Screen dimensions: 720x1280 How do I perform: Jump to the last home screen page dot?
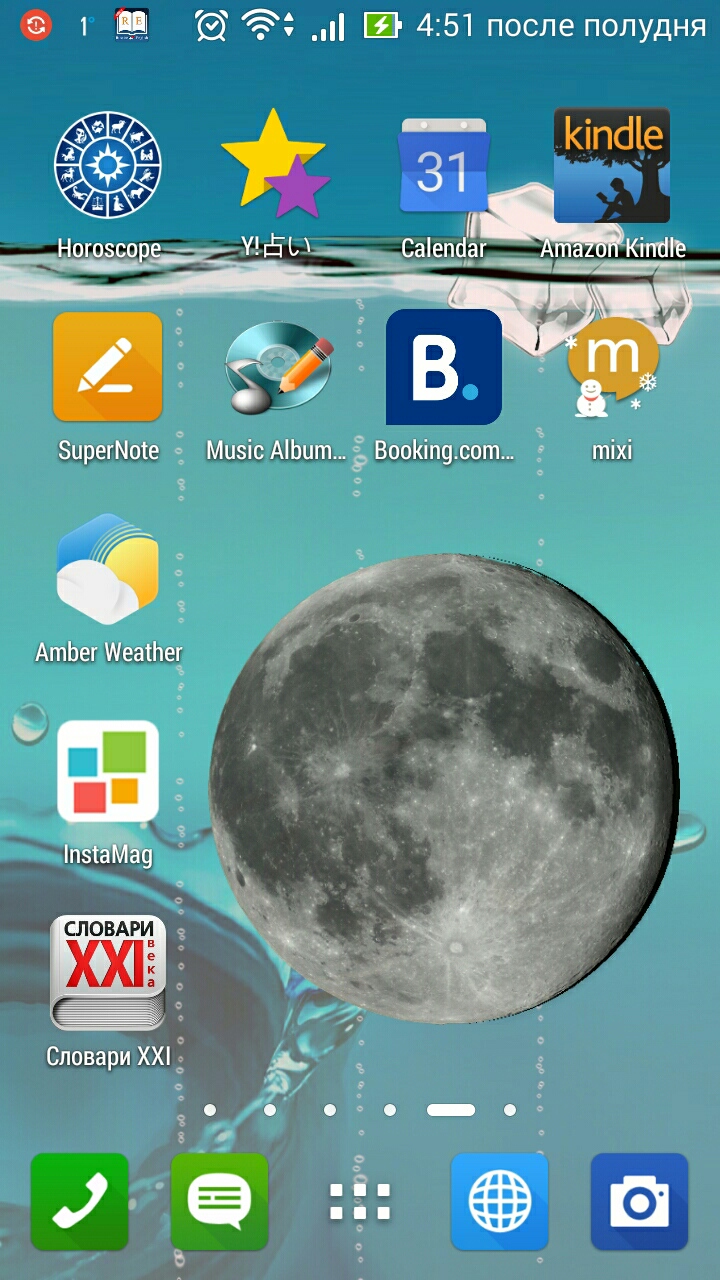(510, 1110)
